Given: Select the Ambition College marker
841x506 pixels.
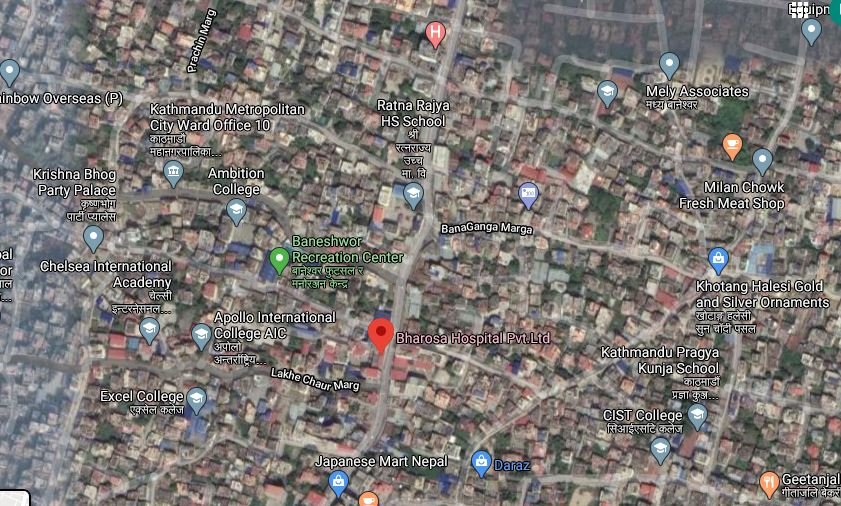Looking at the screenshot, I should (236, 210).
